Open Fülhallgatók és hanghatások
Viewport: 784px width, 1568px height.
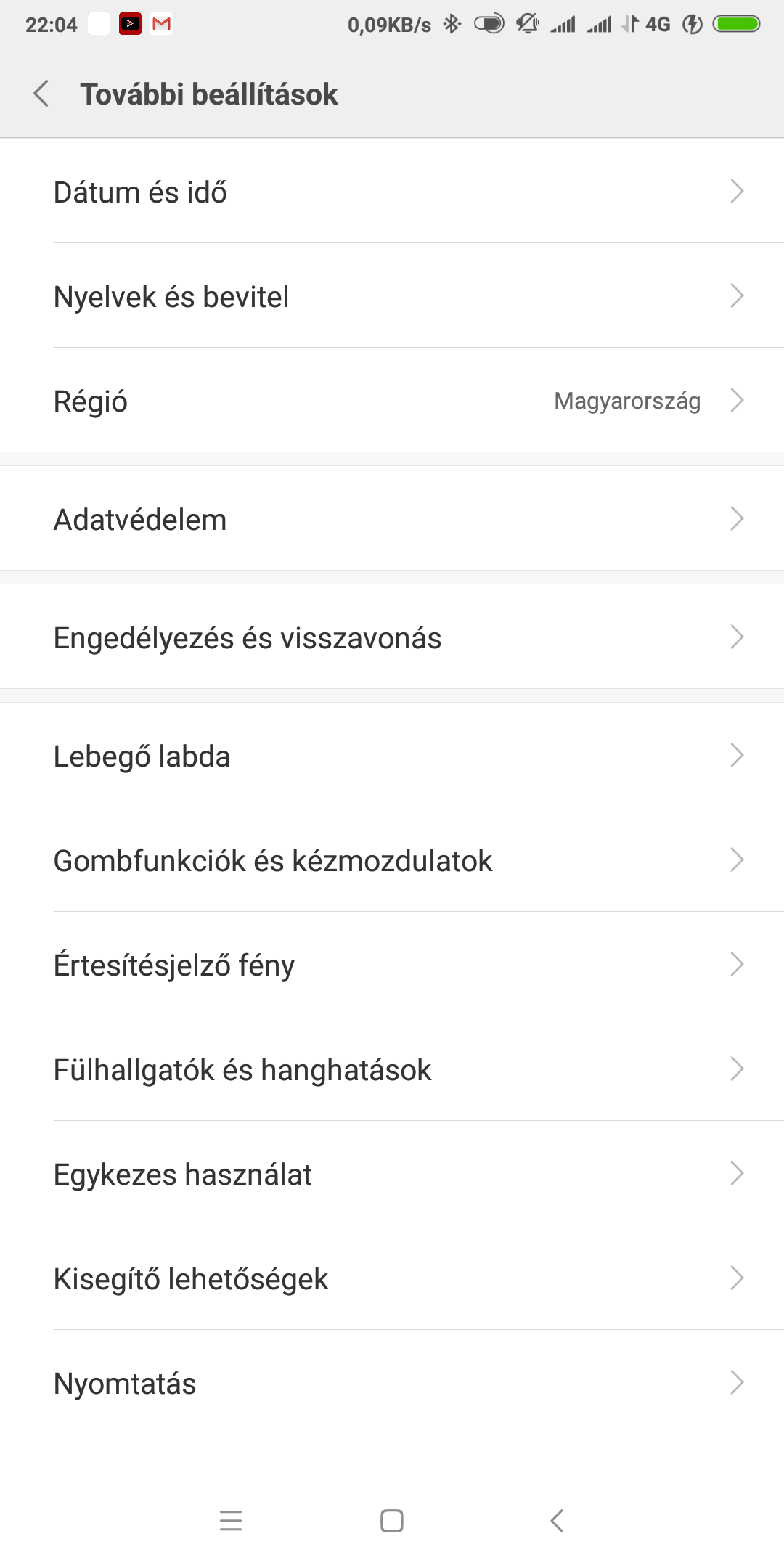(x=392, y=1069)
